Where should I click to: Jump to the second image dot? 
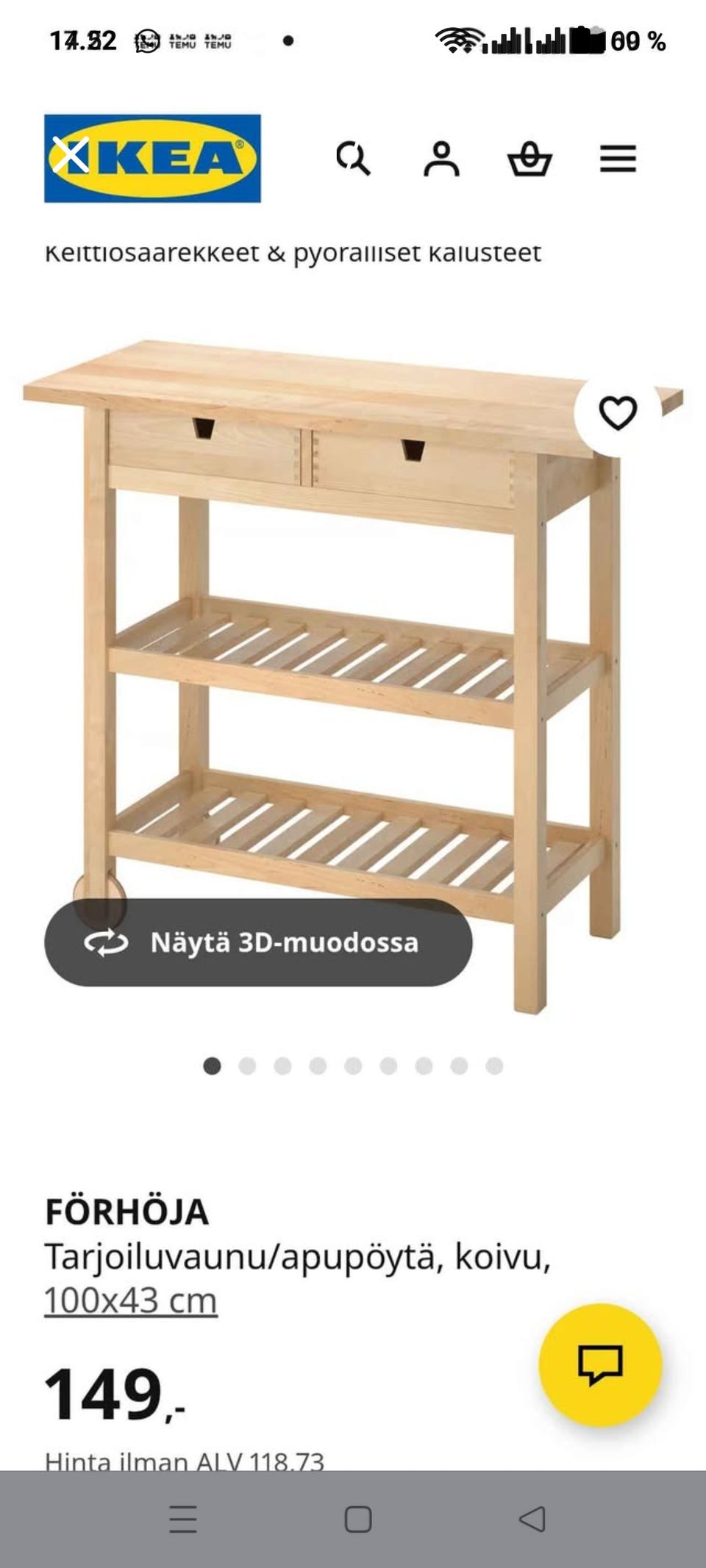pyautogui.click(x=247, y=1066)
